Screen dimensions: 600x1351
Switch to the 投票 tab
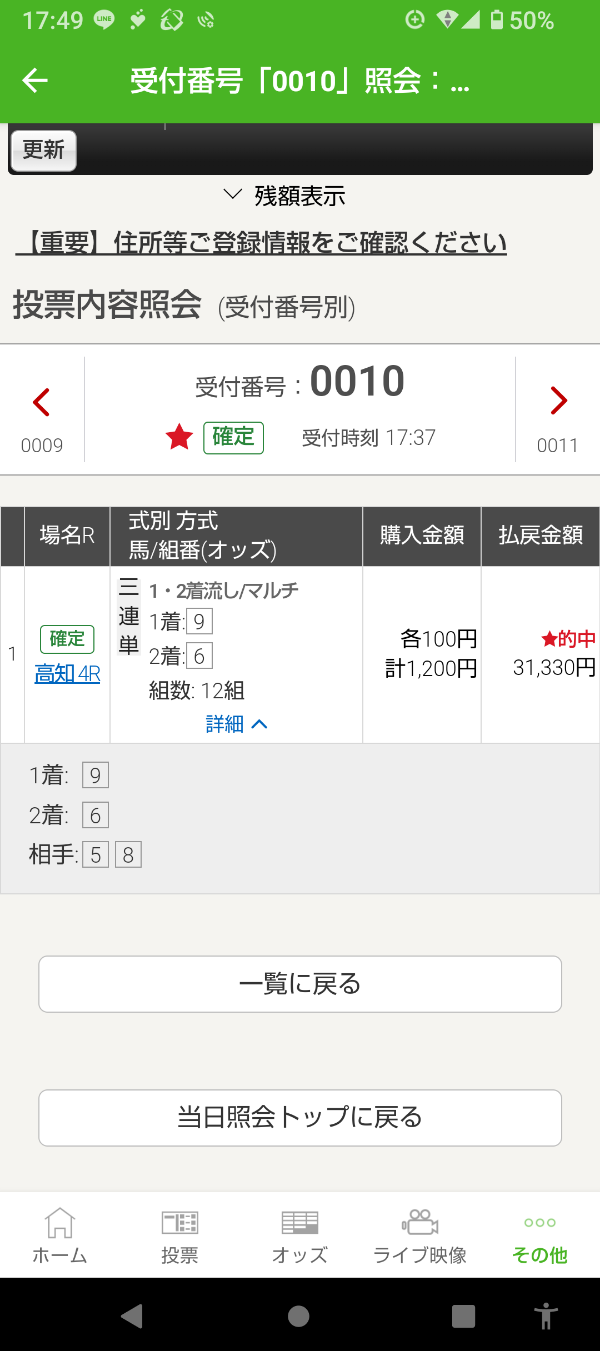pyautogui.click(x=180, y=1236)
